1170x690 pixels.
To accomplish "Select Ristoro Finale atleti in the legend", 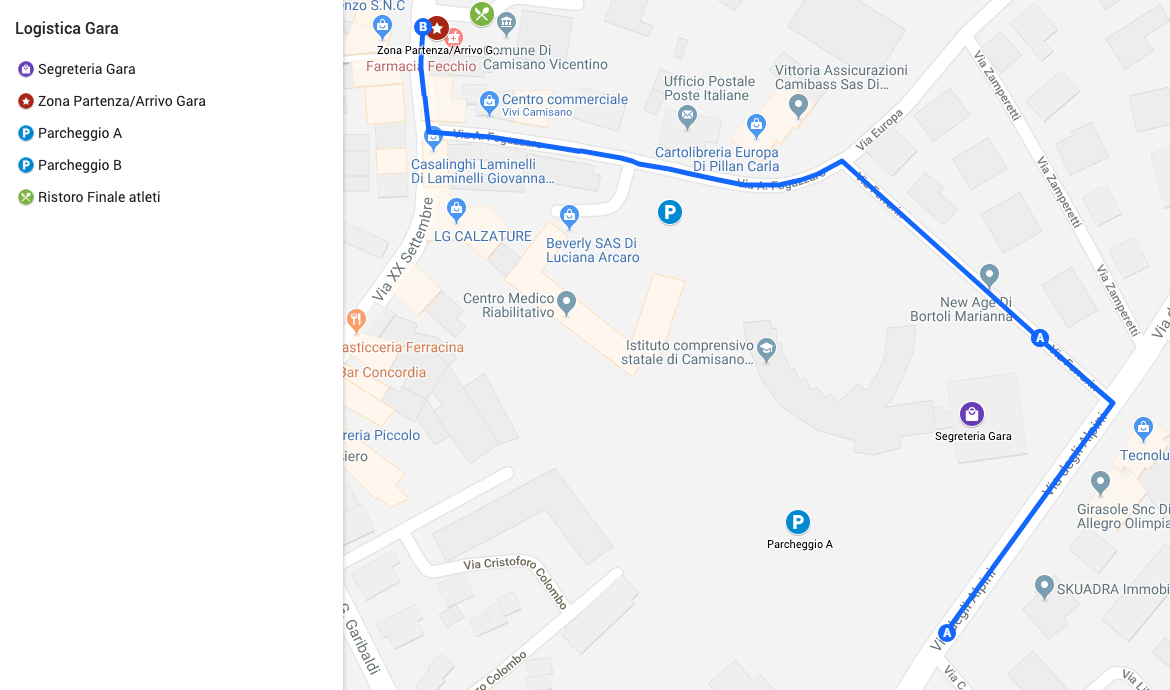I will coord(98,197).
